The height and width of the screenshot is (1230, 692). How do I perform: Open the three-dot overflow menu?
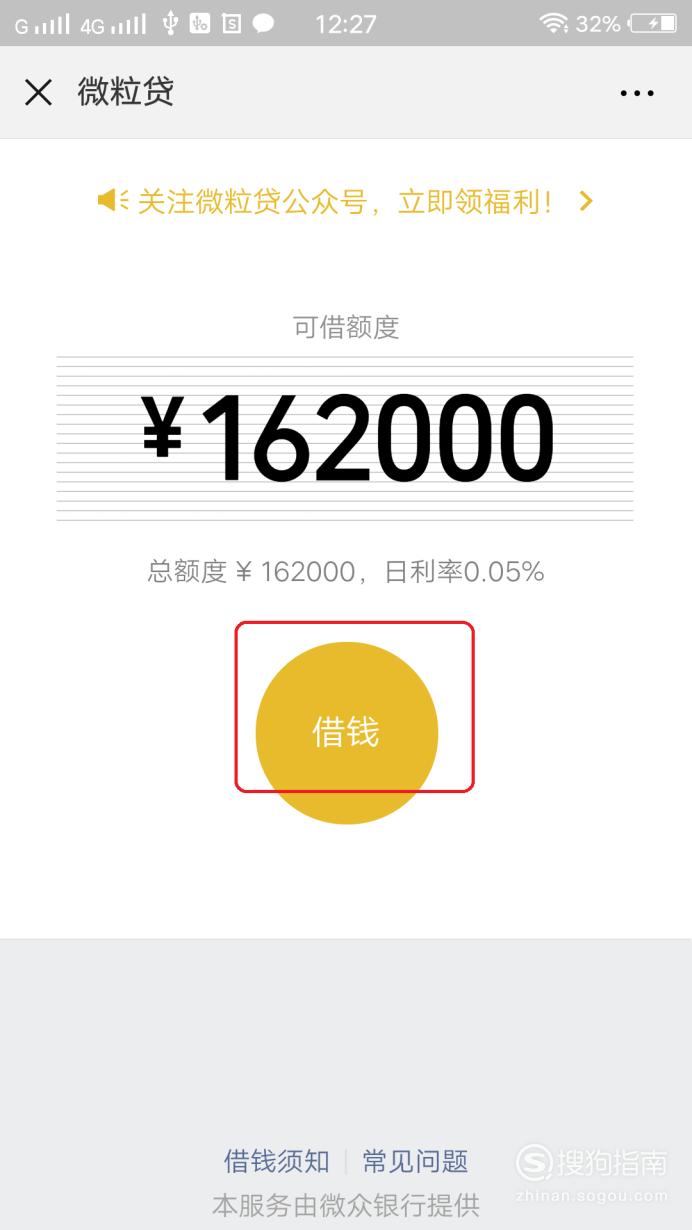(x=637, y=93)
